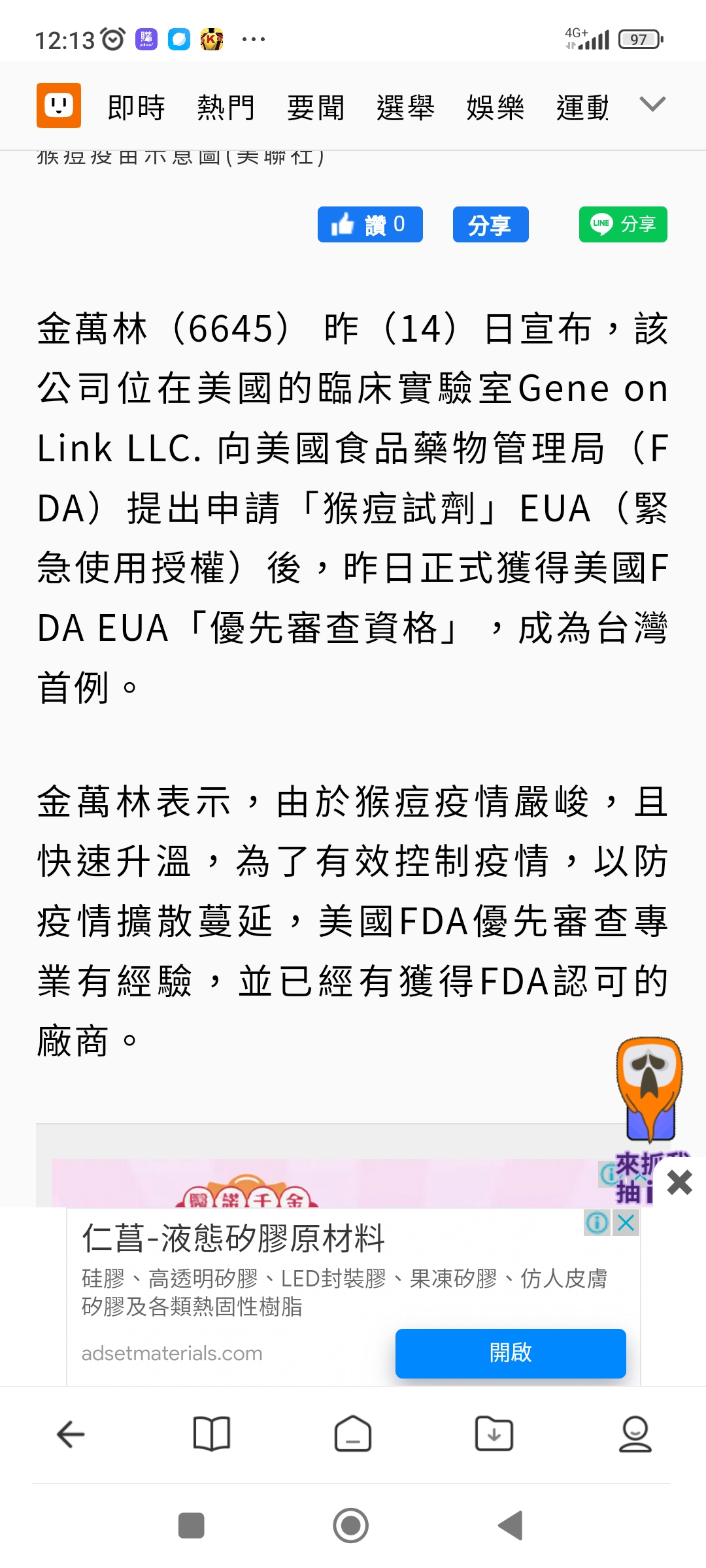Share the article on Facebook

490,225
